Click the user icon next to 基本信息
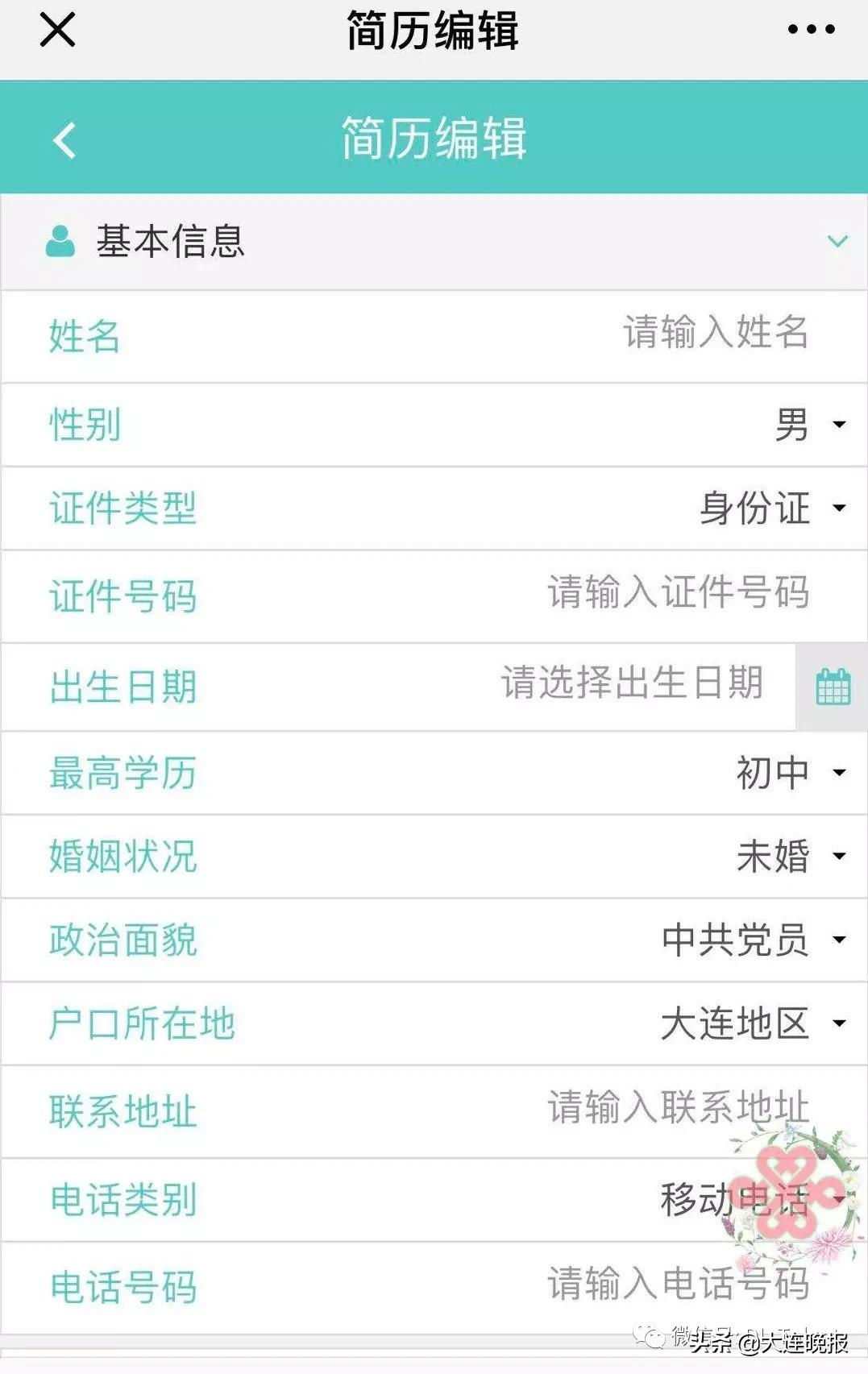The image size is (868, 1374). click(x=58, y=239)
